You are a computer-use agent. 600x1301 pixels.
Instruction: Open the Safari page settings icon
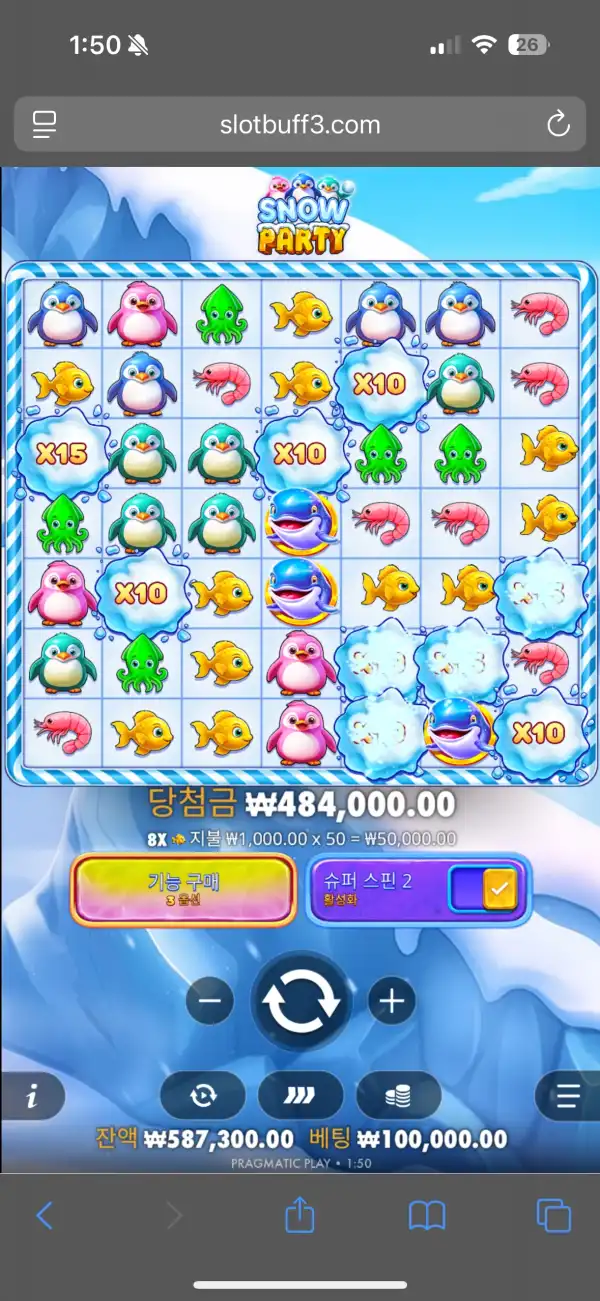click(x=44, y=125)
